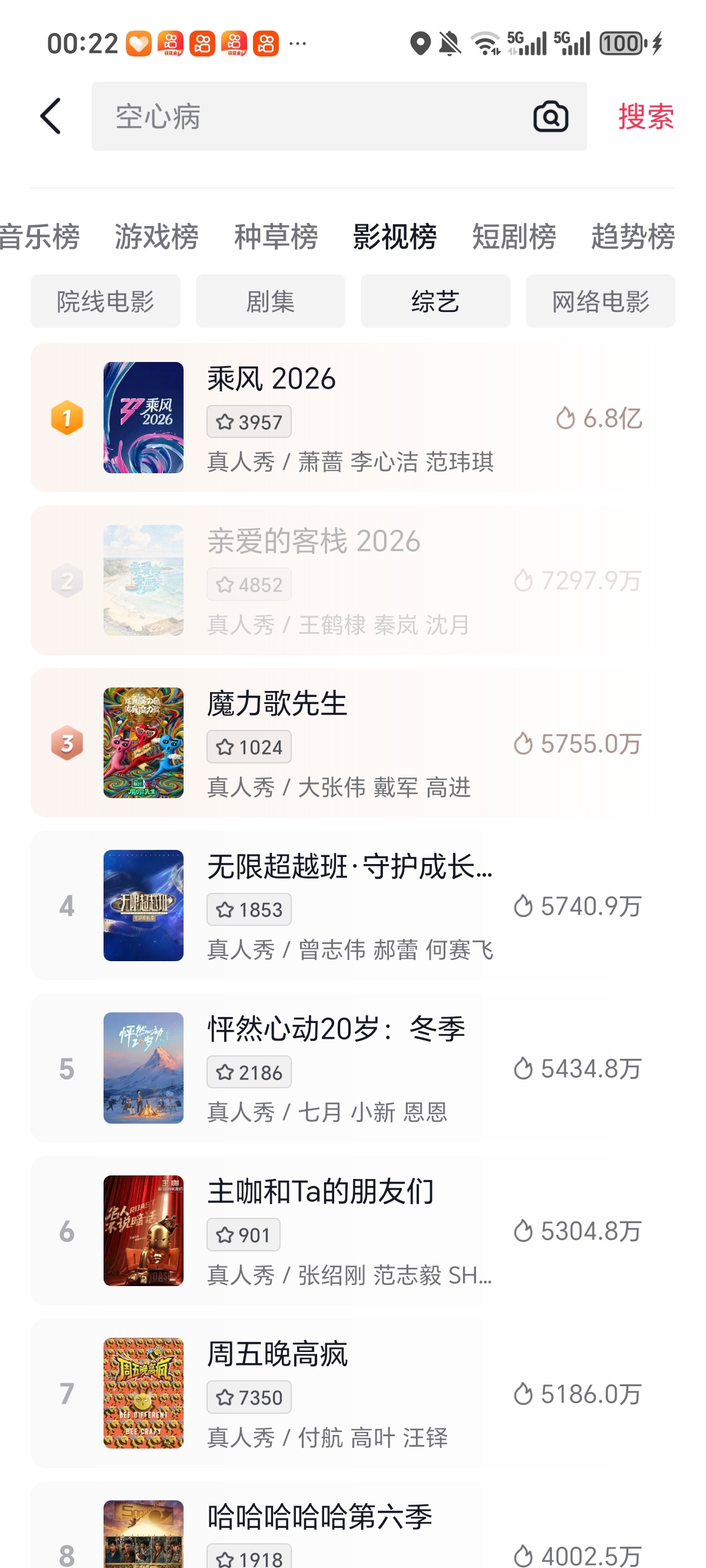
Task: Open 亲爱的客栈 2026 entry
Action: click(x=352, y=580)
